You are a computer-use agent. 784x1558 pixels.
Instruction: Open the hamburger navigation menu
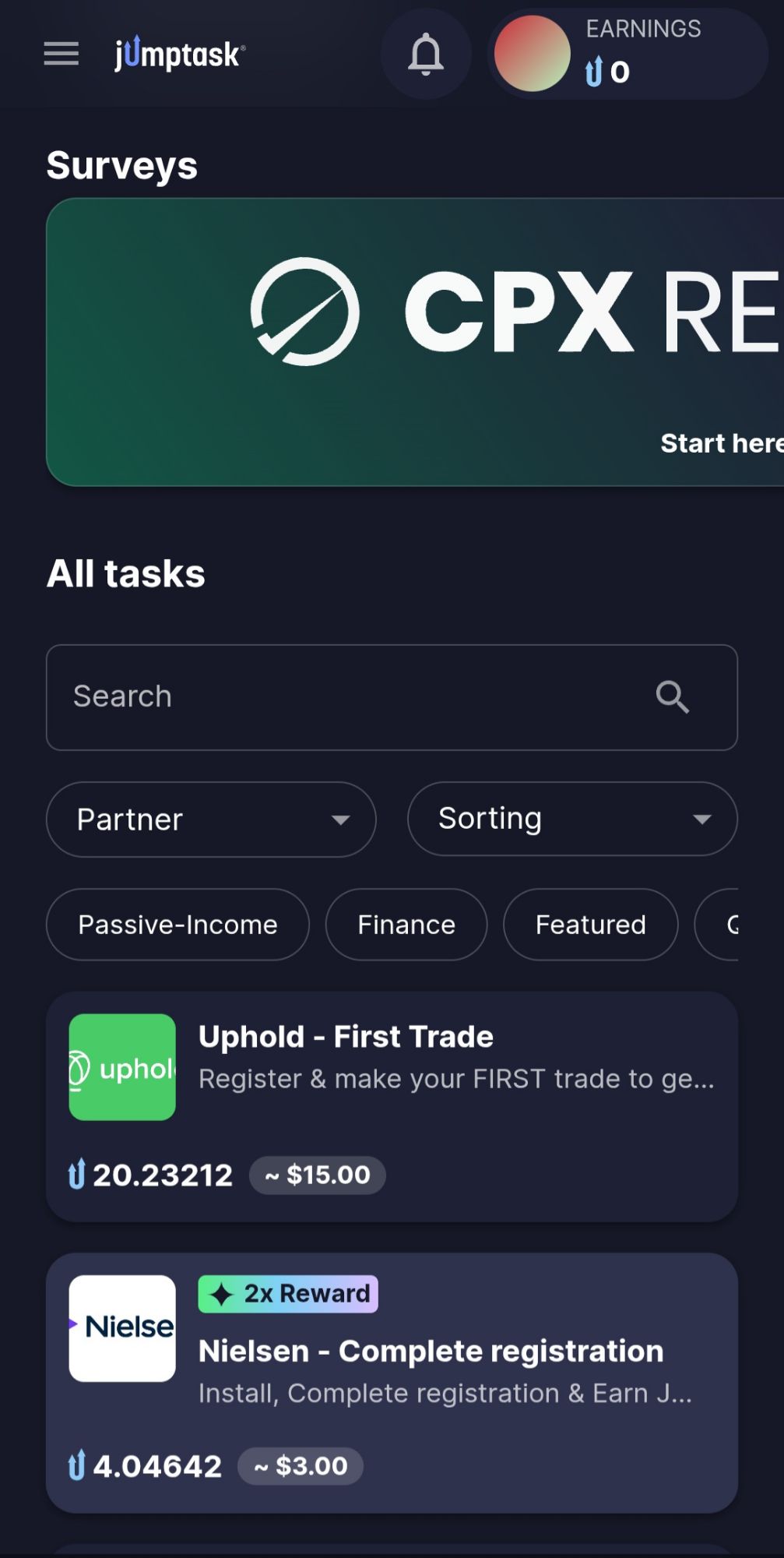click(61, 53)
